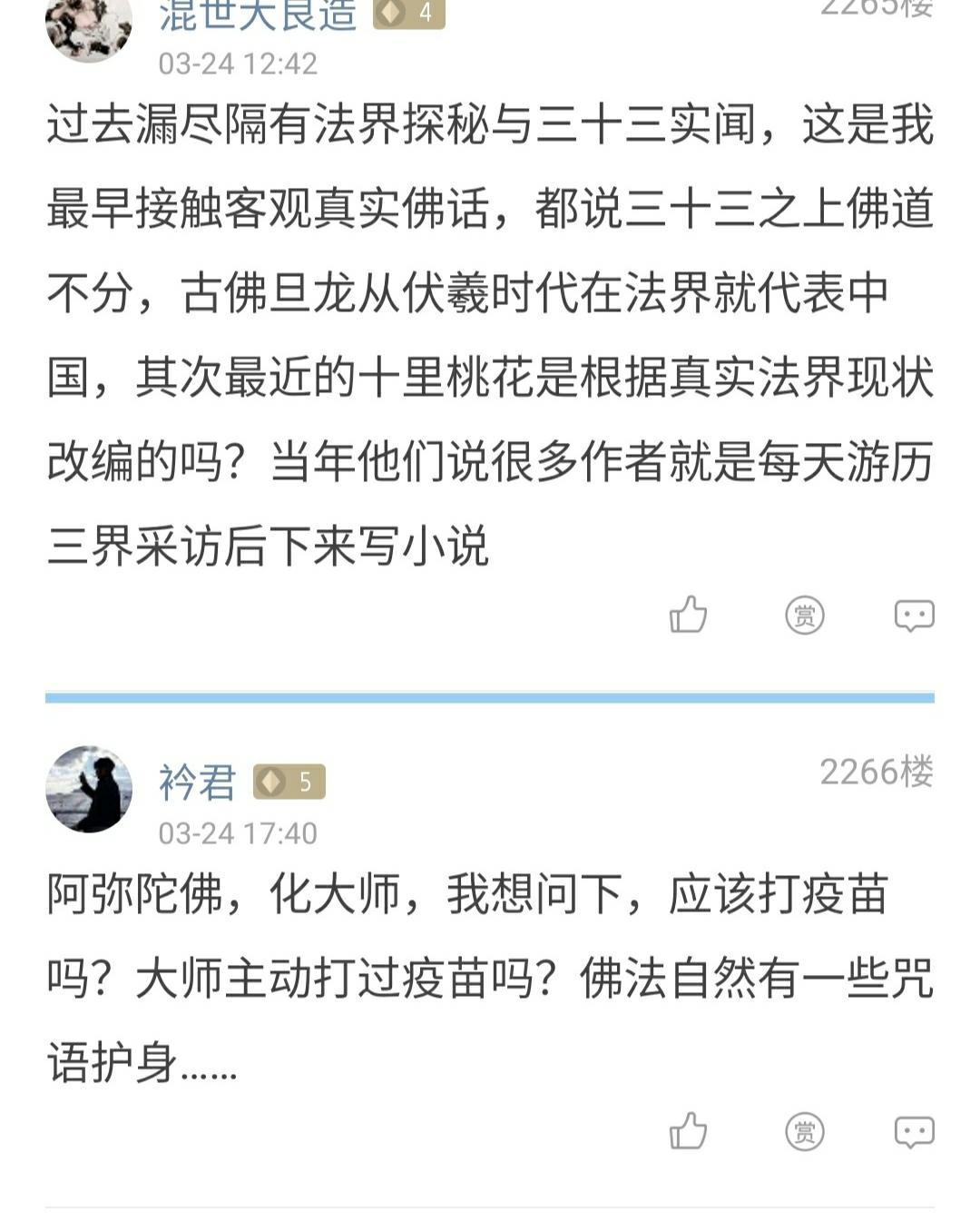This screenshot has height=1231, width=980.
Task: Like the 2265楼 post about 十里桃花
Action: click(x=688, y=615)
